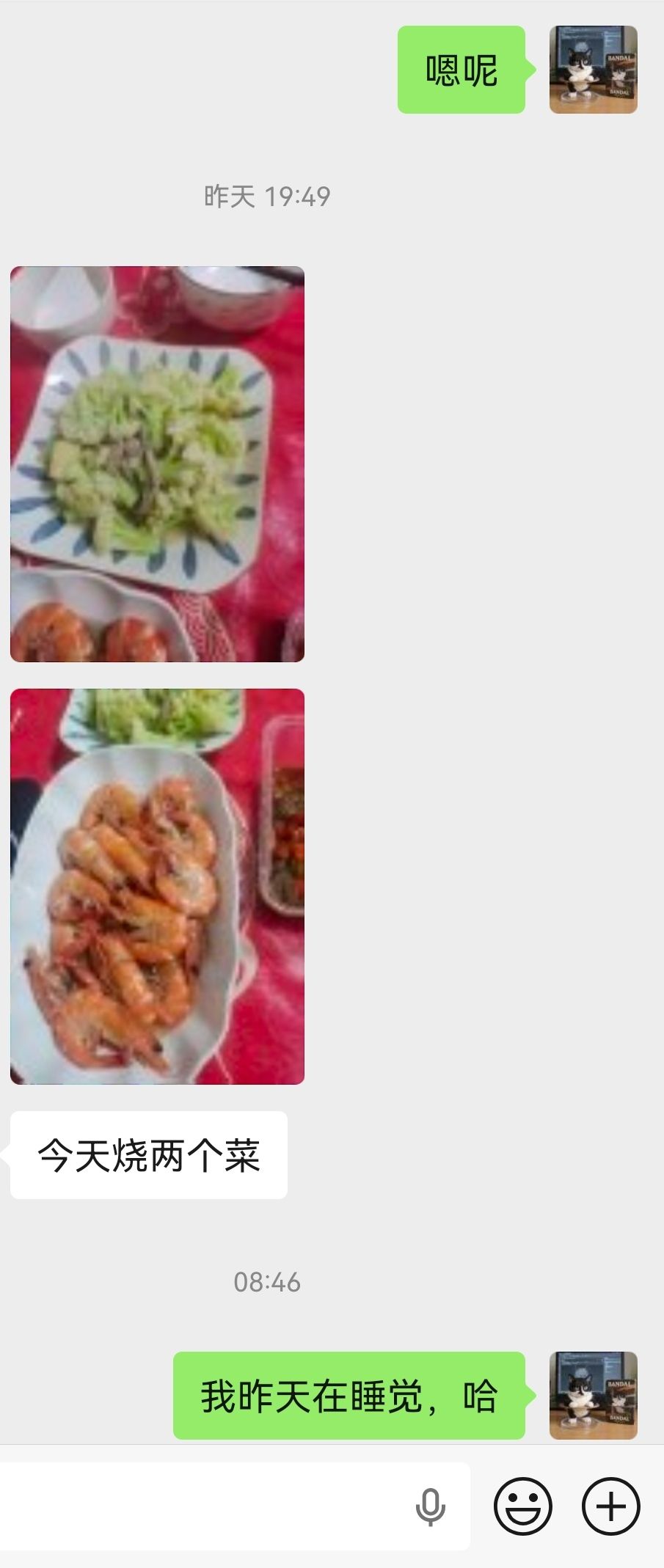Tap the avatar beside 我昨天在睡觉
The image size is (664, 1568).
[593, 1395]
